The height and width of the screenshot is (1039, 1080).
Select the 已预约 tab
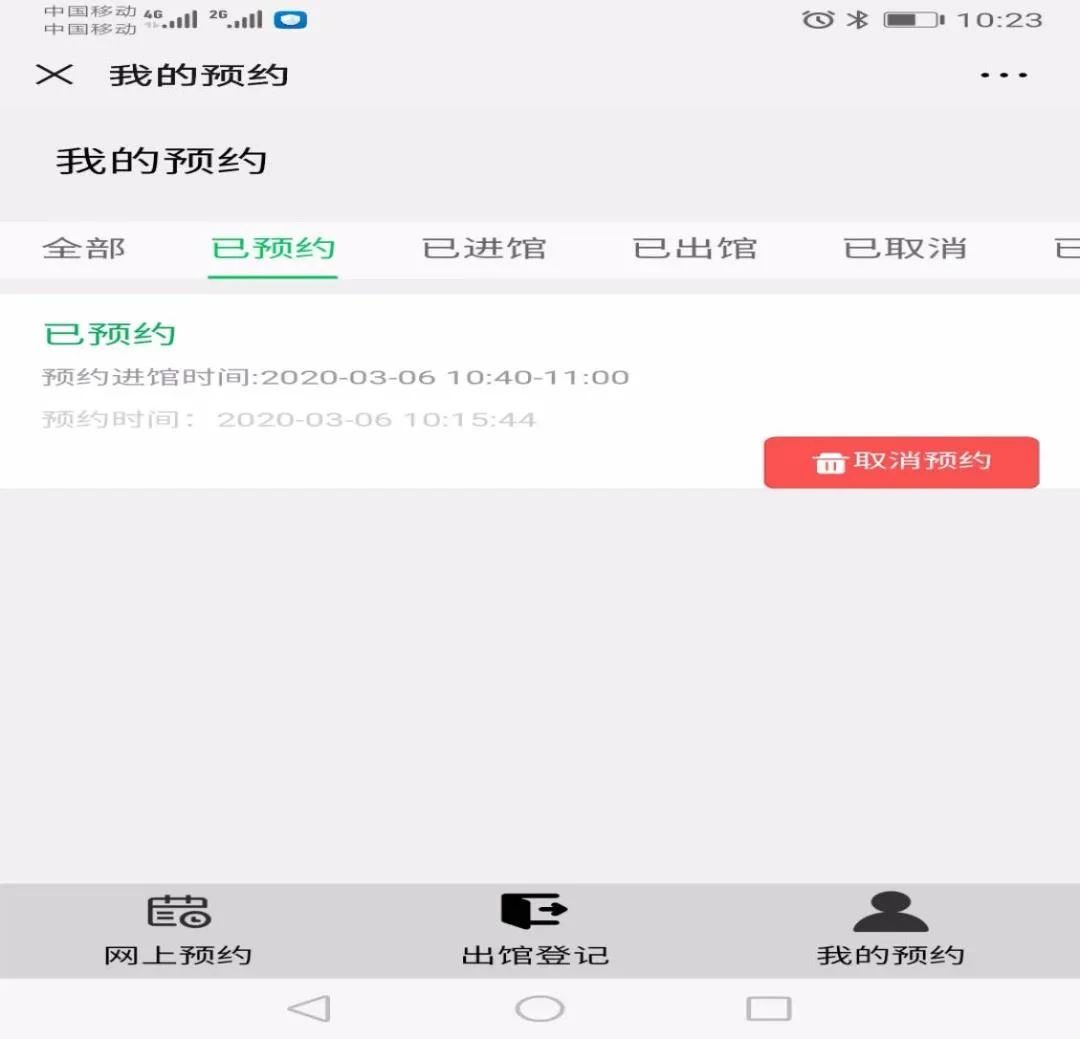[x=273, y=248]
